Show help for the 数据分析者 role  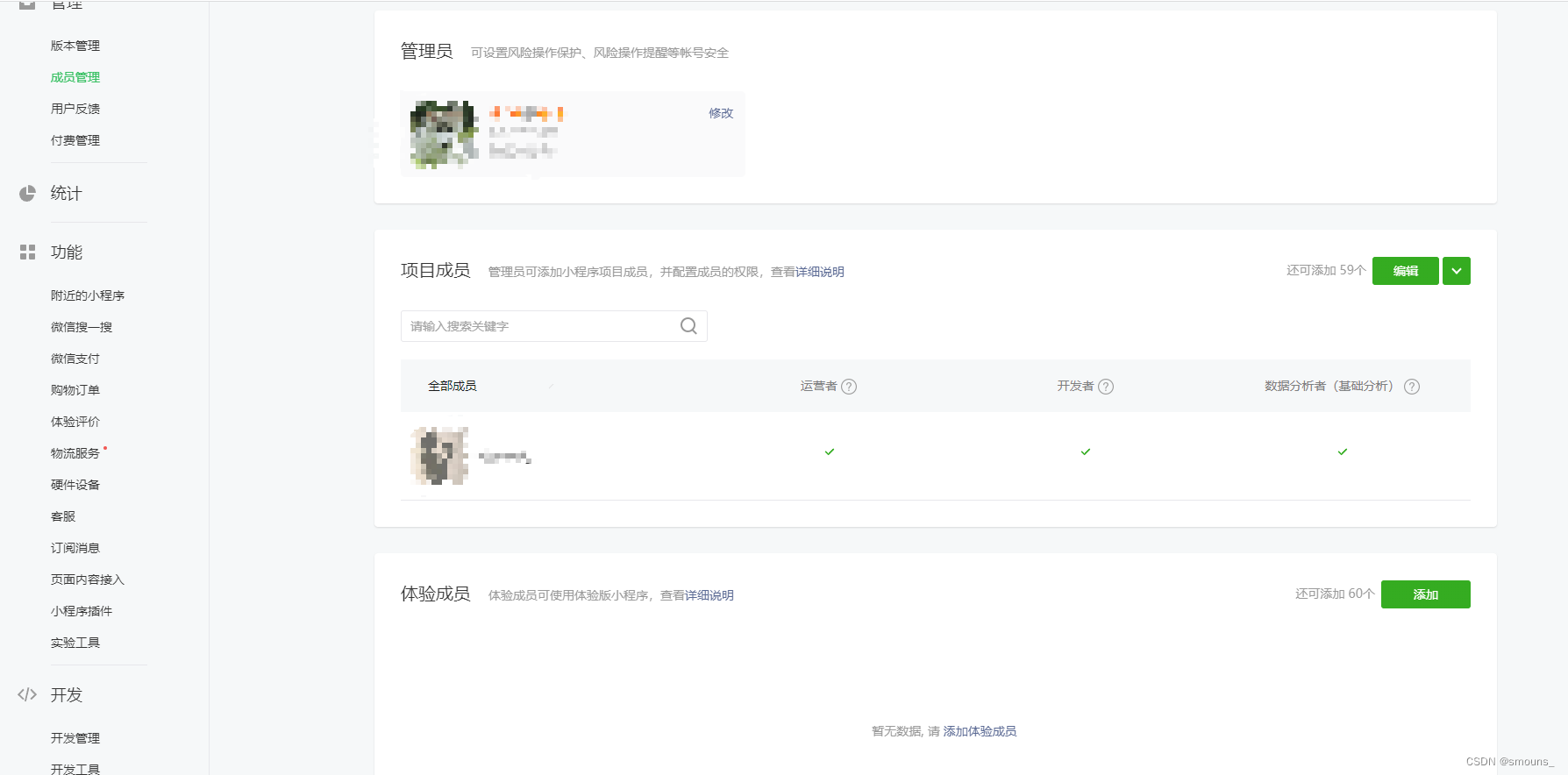click(1411, 387)
